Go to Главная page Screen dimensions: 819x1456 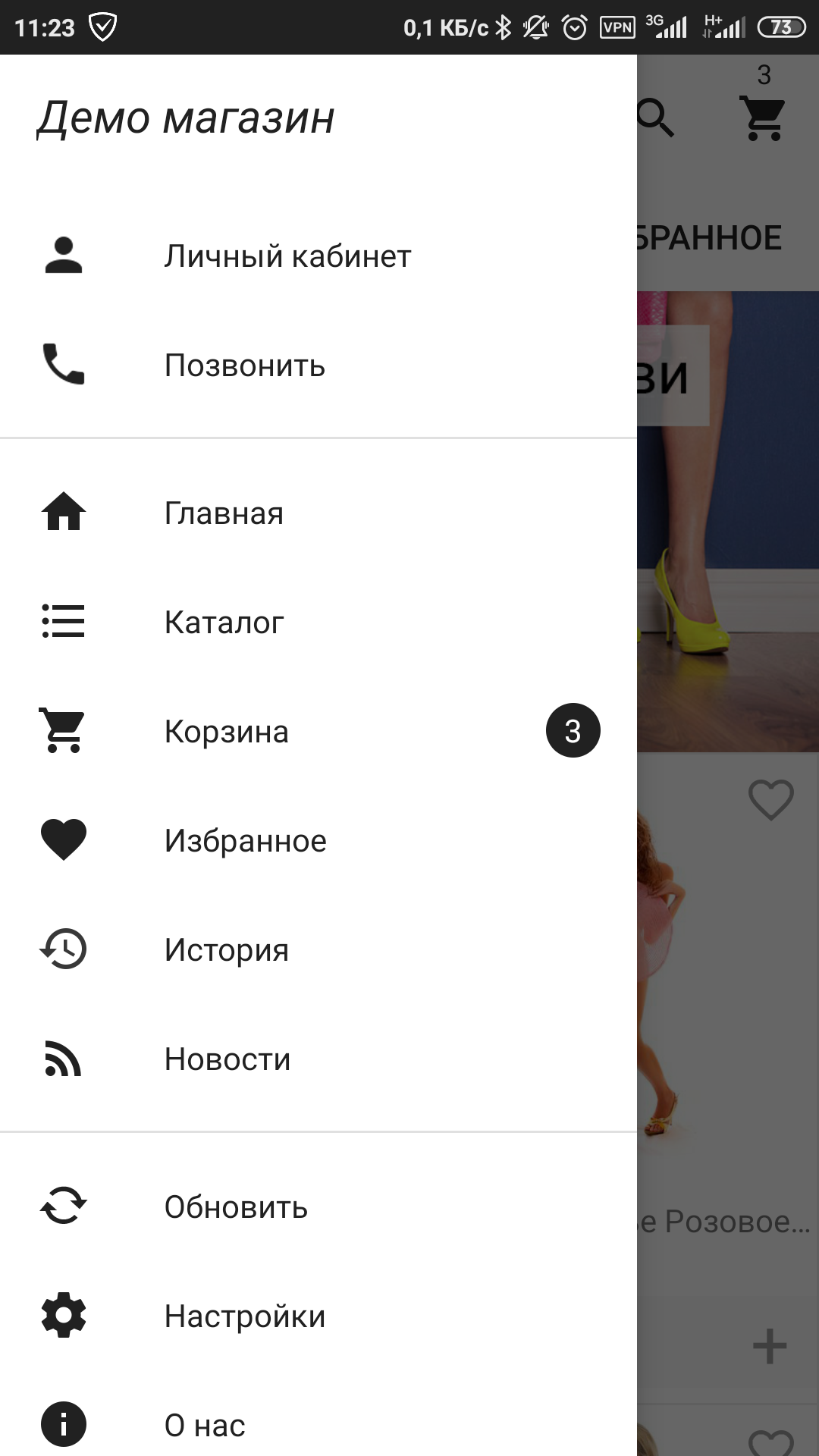click(224, 513)
